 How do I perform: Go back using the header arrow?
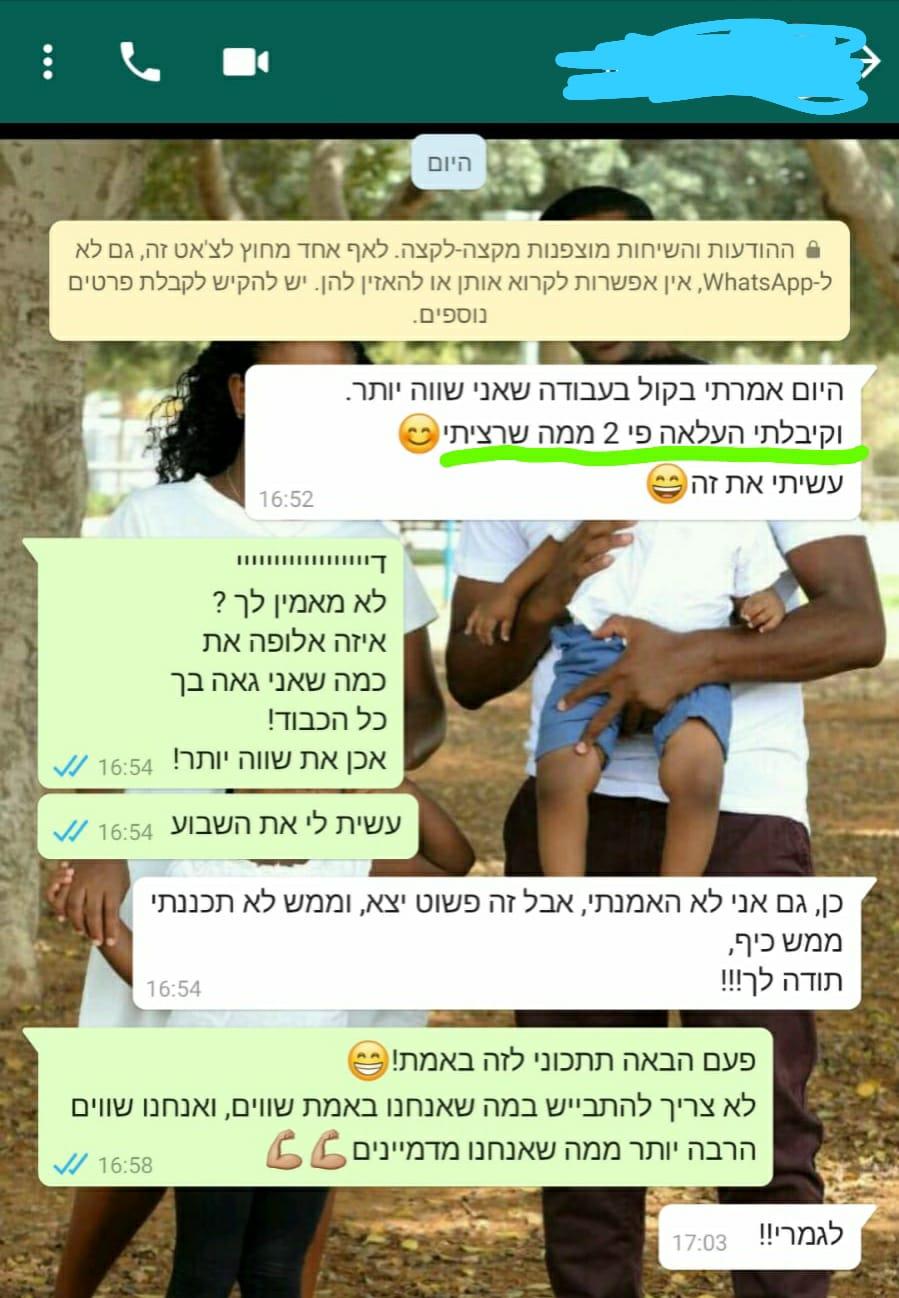pos(868,62)
